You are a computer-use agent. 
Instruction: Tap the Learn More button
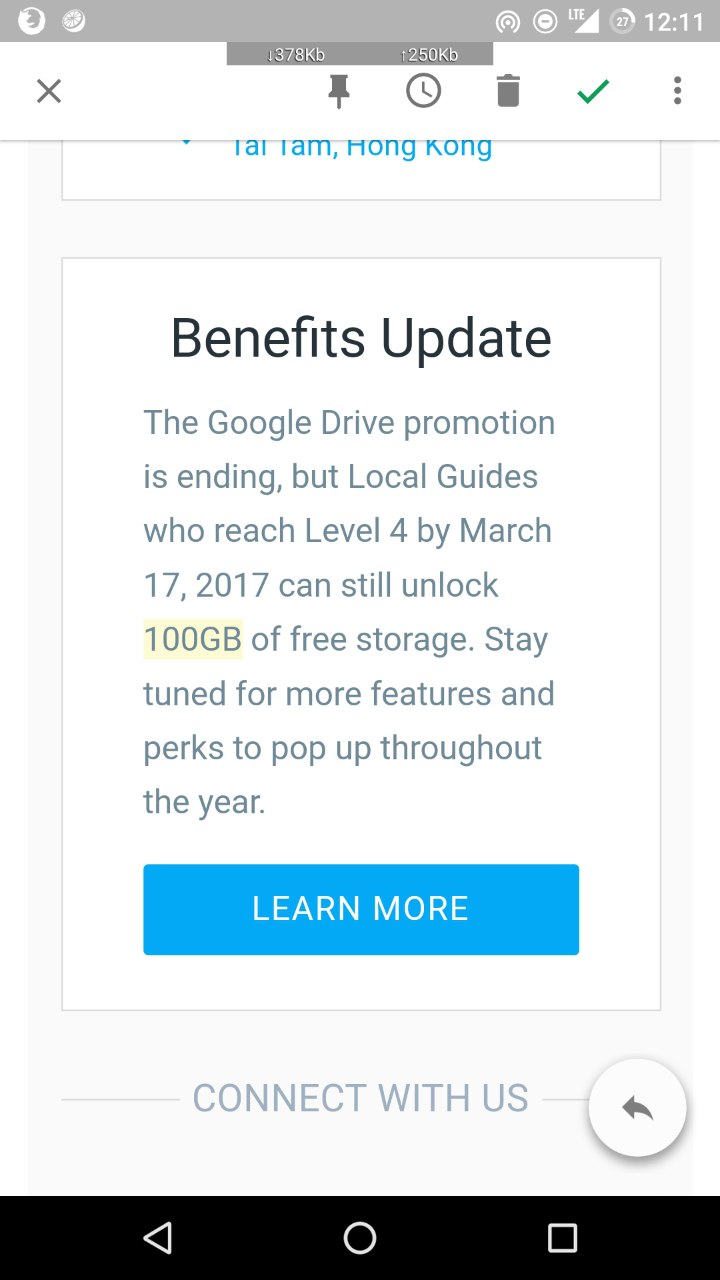click(360, 909)
